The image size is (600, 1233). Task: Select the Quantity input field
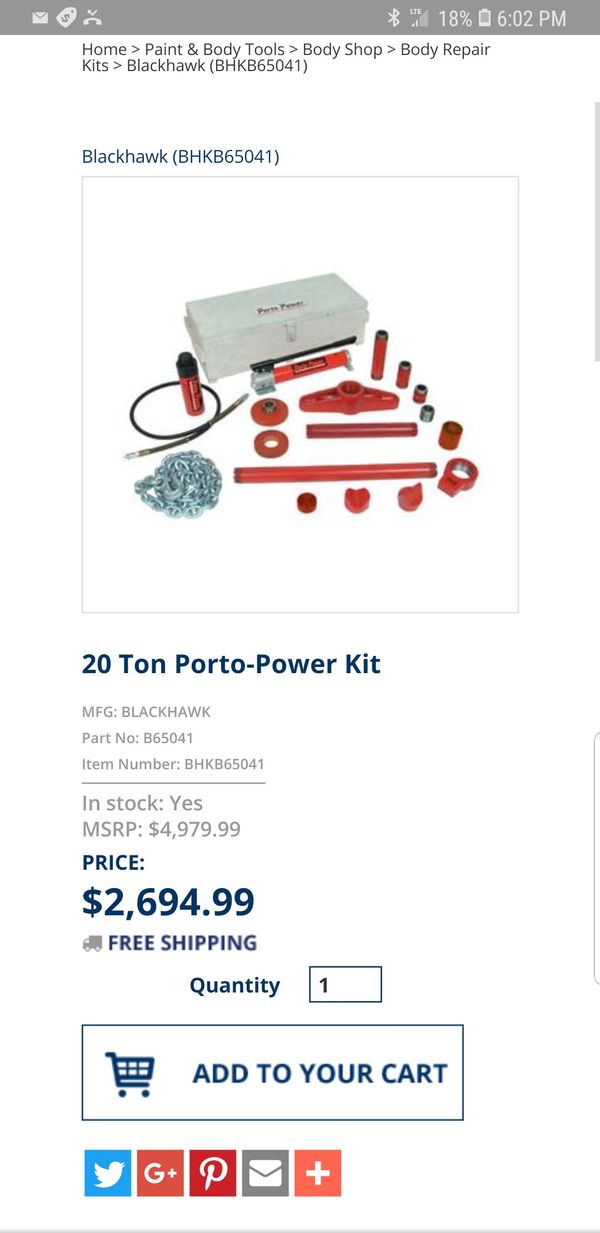point(345,984)
